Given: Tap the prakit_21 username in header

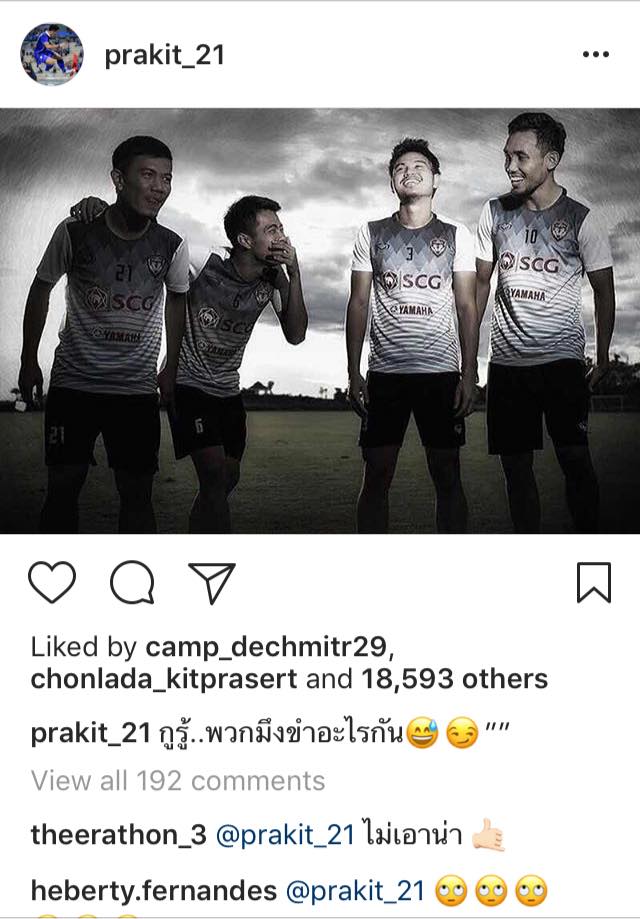Looking at the screenshot, I should pyautogui.click(x=165, y=56).
